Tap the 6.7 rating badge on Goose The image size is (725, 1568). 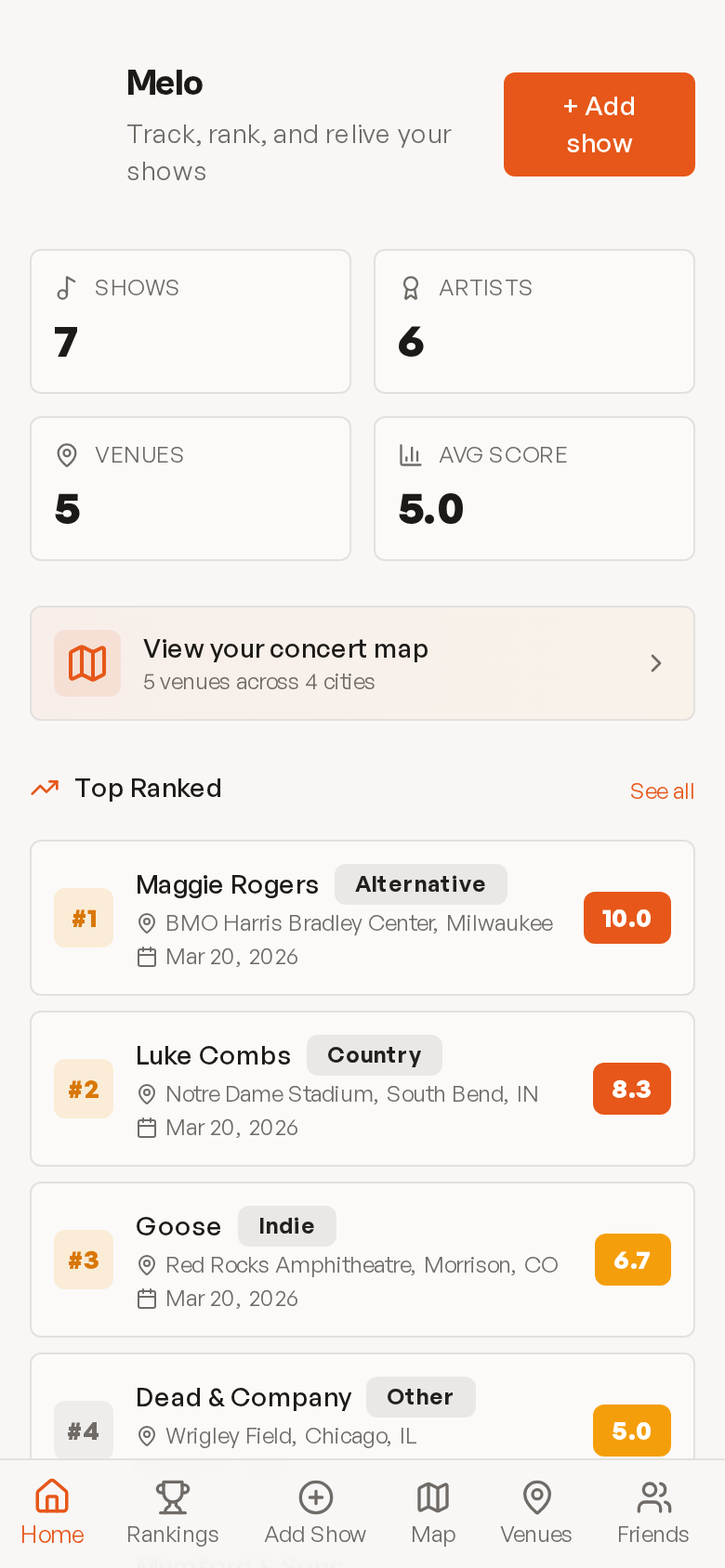coord(633,1260)
